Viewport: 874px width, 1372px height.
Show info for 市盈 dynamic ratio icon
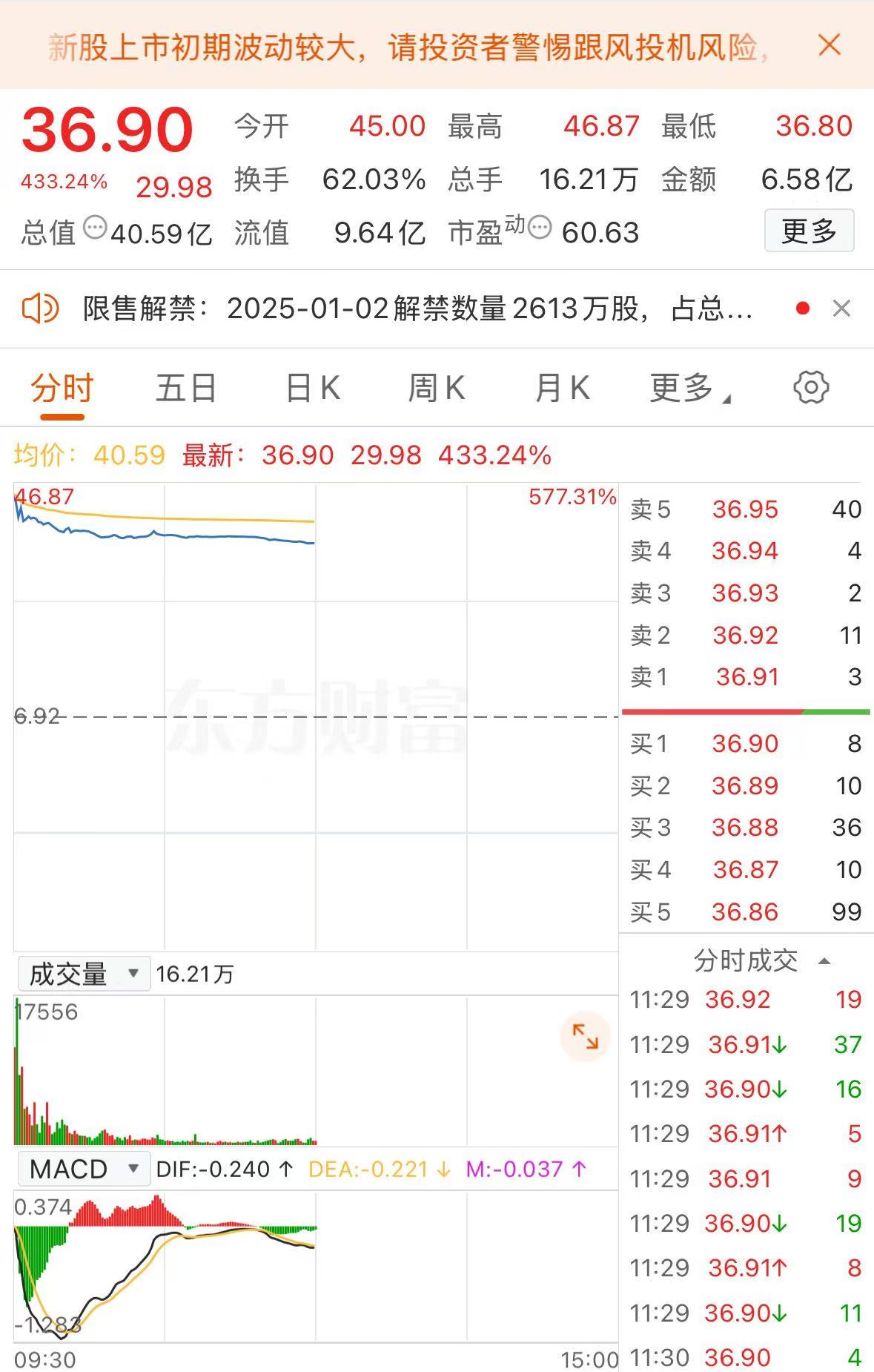(540, 228)
